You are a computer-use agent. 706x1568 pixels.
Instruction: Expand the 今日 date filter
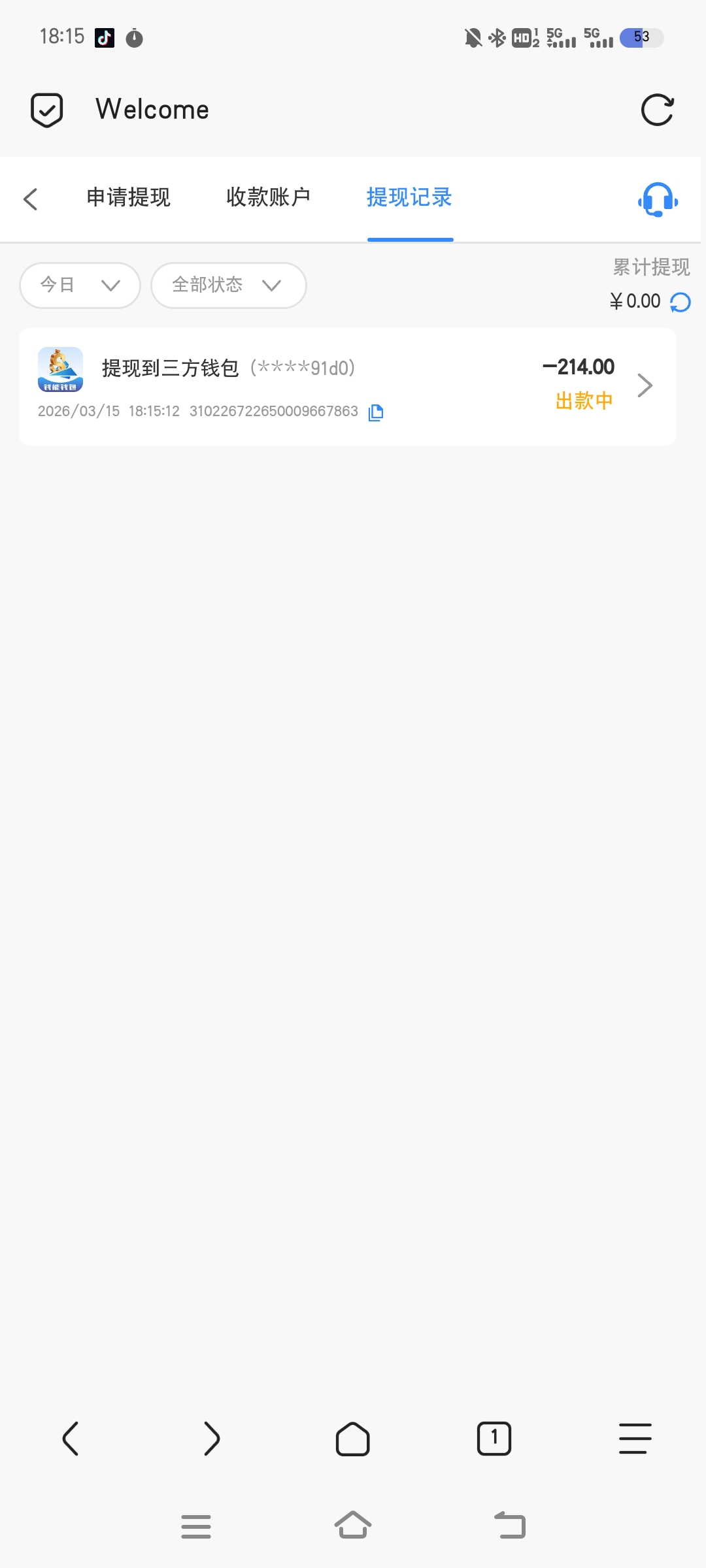(80, 286)
